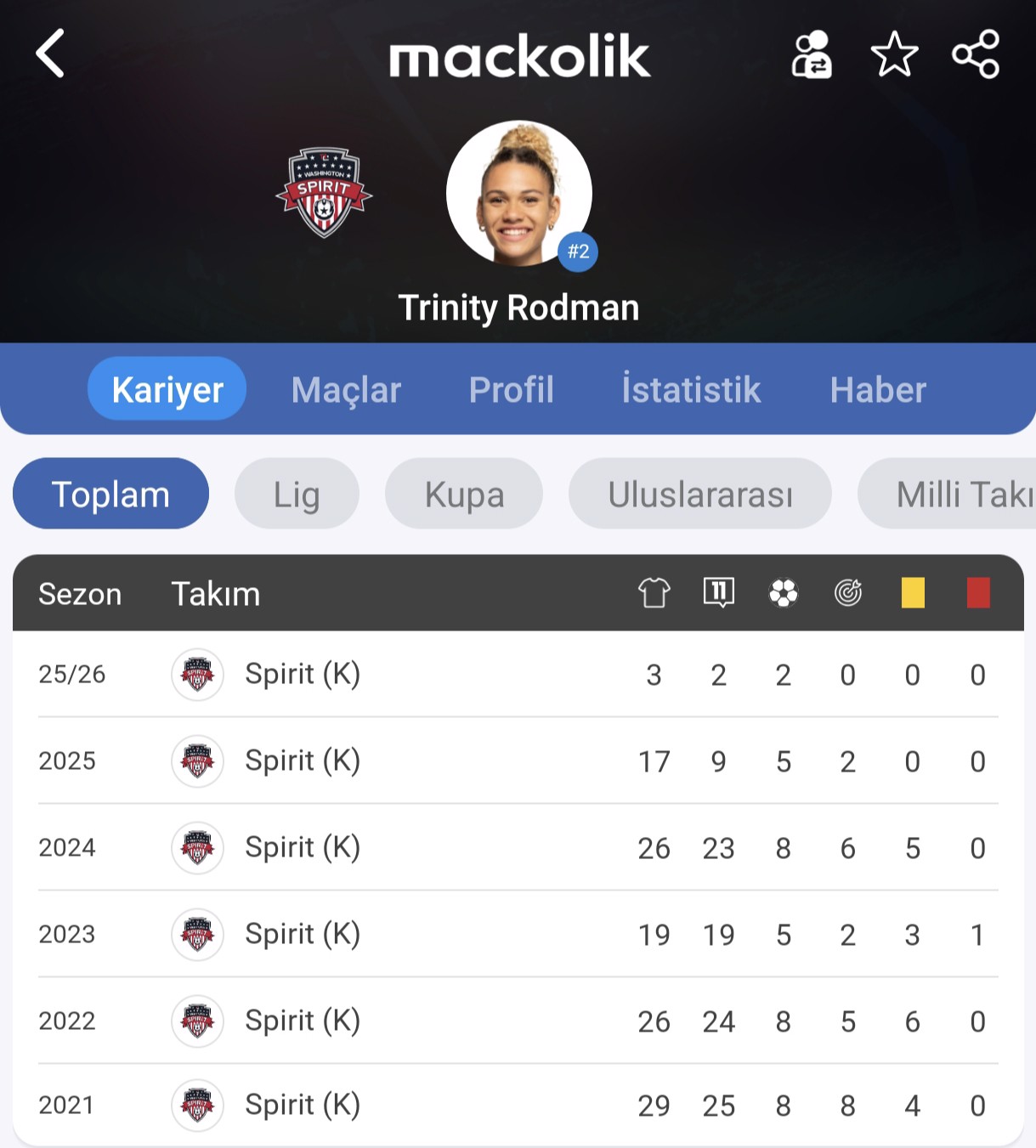Go back using the top-left arrow
The height and width of the screenshot is (1148, 1036).
click(50, 54)
